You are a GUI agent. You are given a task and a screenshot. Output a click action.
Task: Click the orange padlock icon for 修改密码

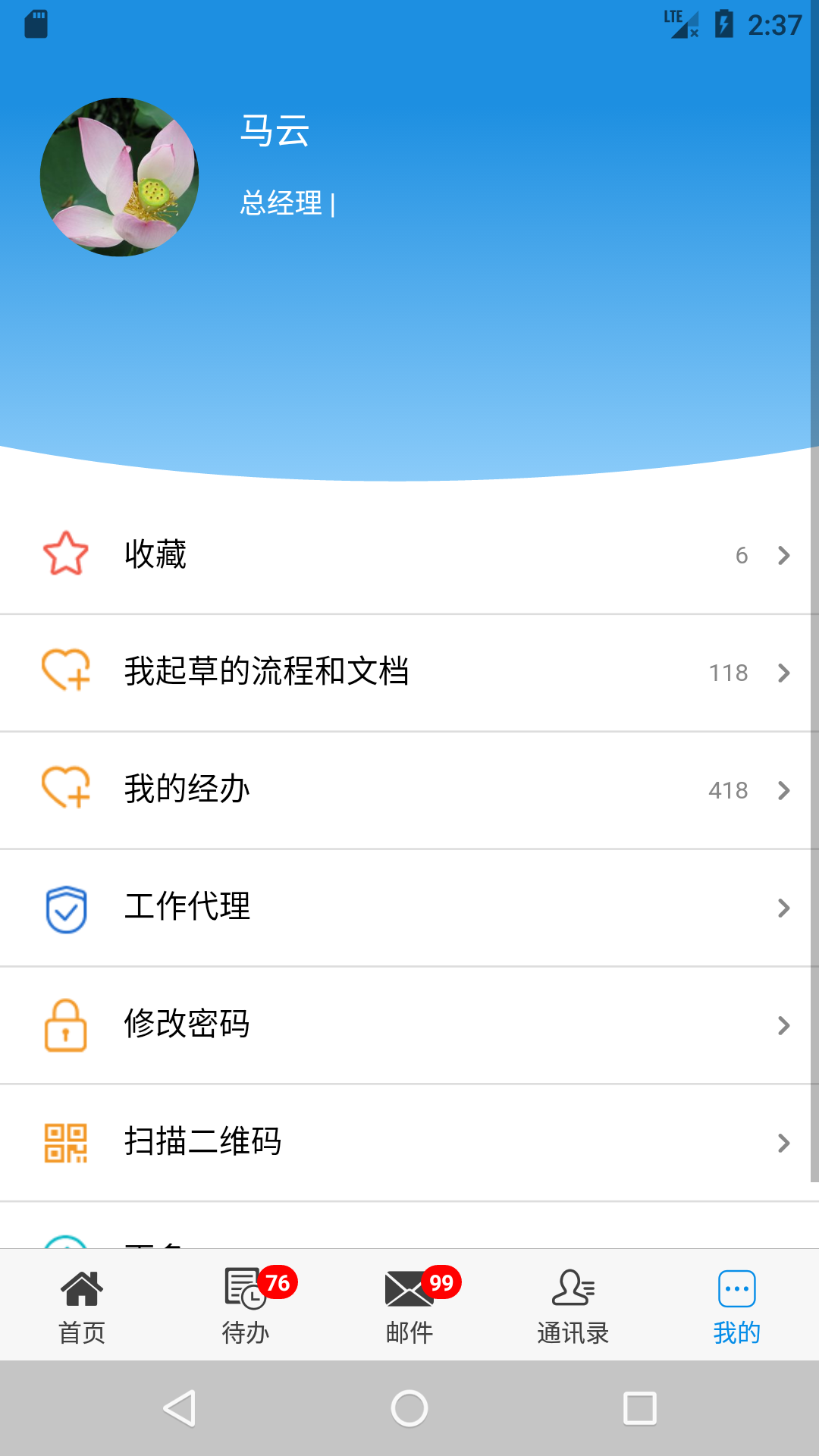(65, 1025)
